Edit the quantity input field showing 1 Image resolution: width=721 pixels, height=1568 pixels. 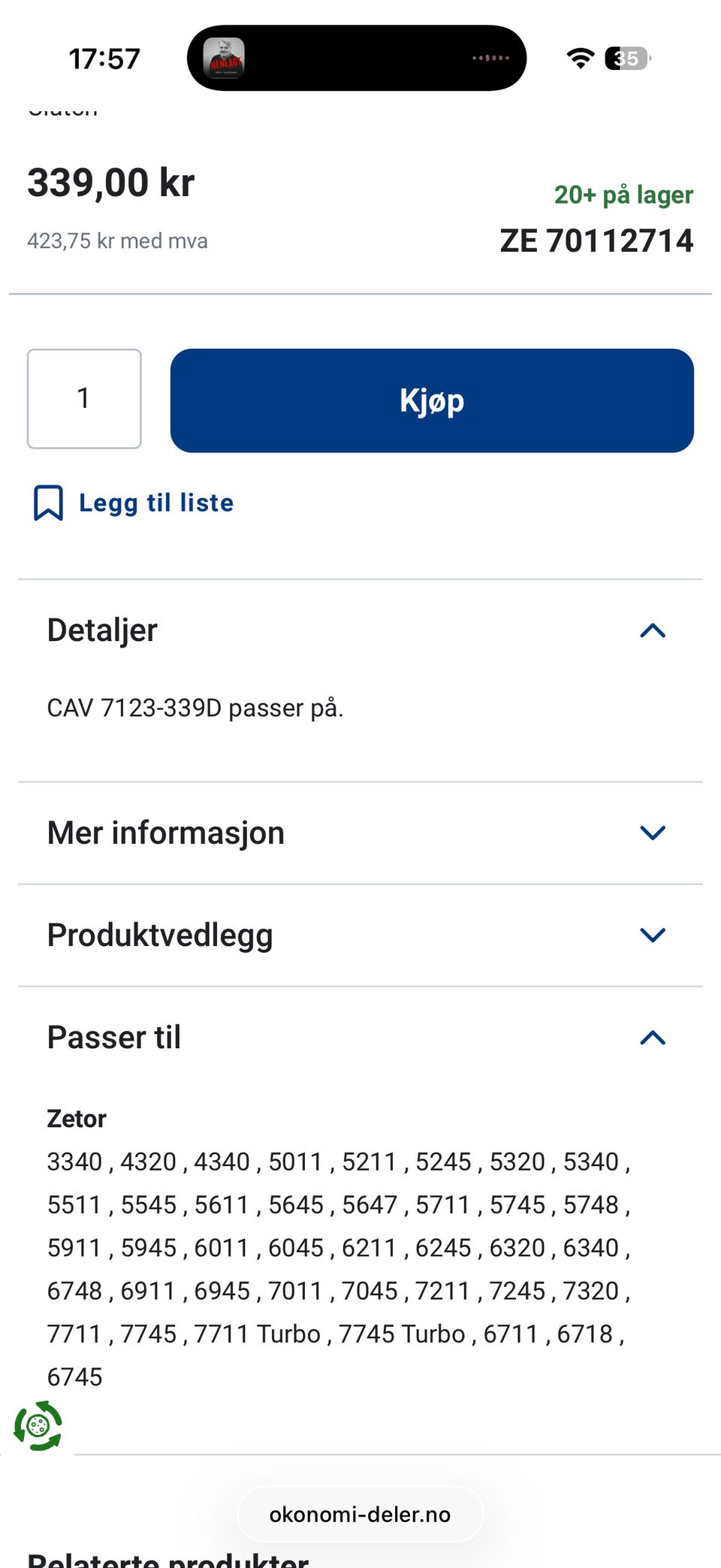pyautogui.click(x=84, y=399)
